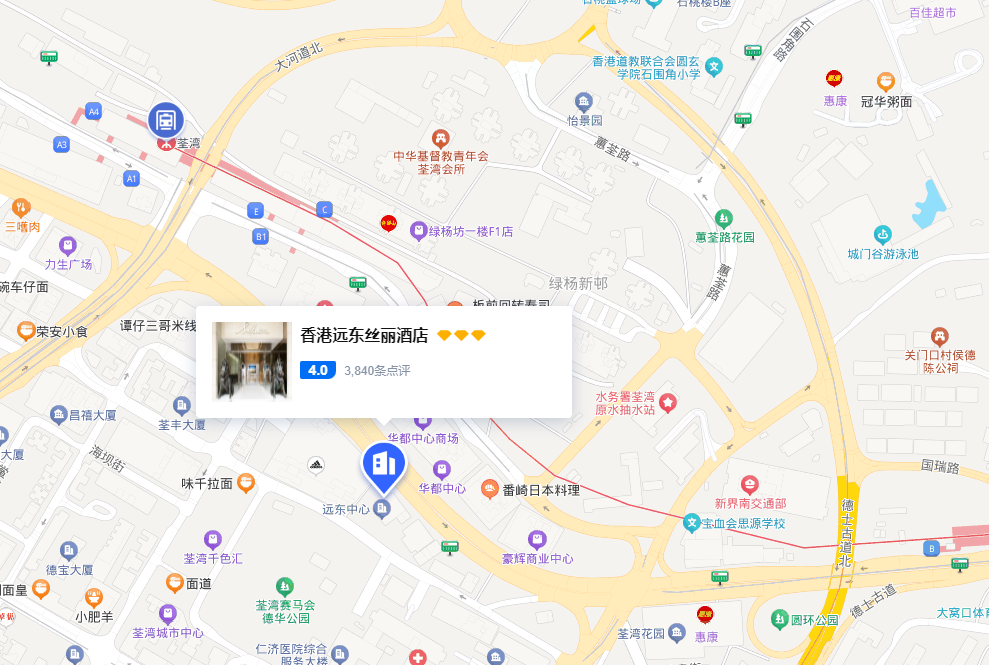Tap the 番崎日本料理 restaurant marker
Screen dimensions: 989x665
coord(490,489)
